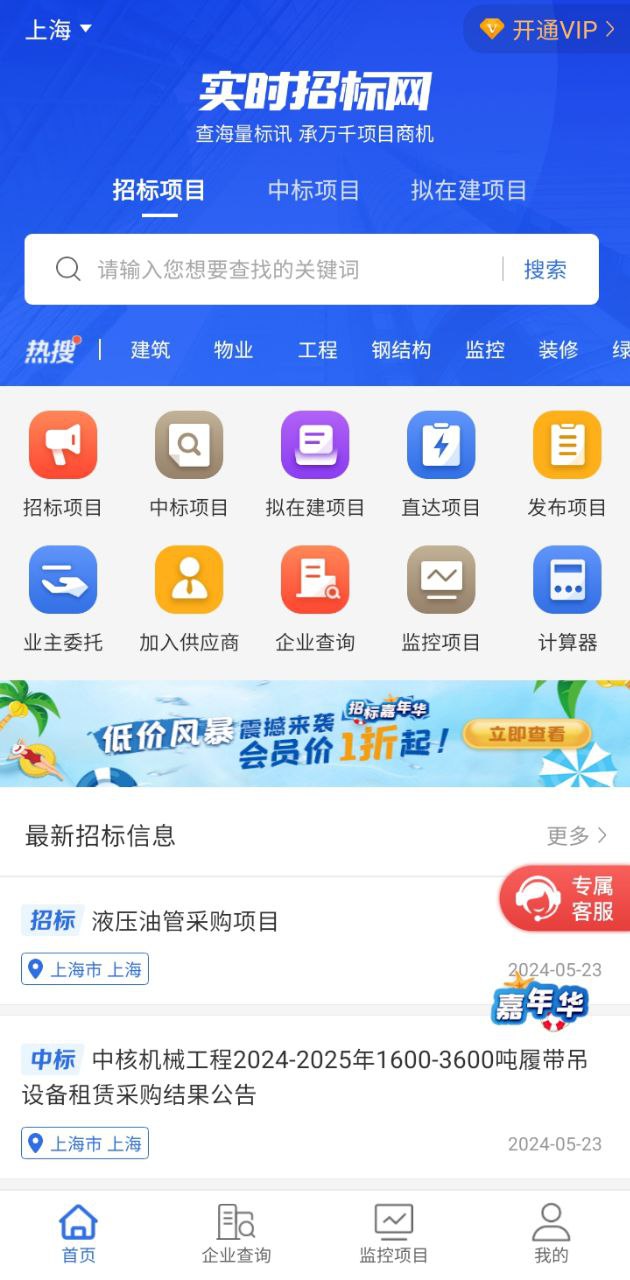The width and height of the screenshot is (630, 1280).
Task: Open 业主委托 from the grid
Action: click(x=63, y=598)
